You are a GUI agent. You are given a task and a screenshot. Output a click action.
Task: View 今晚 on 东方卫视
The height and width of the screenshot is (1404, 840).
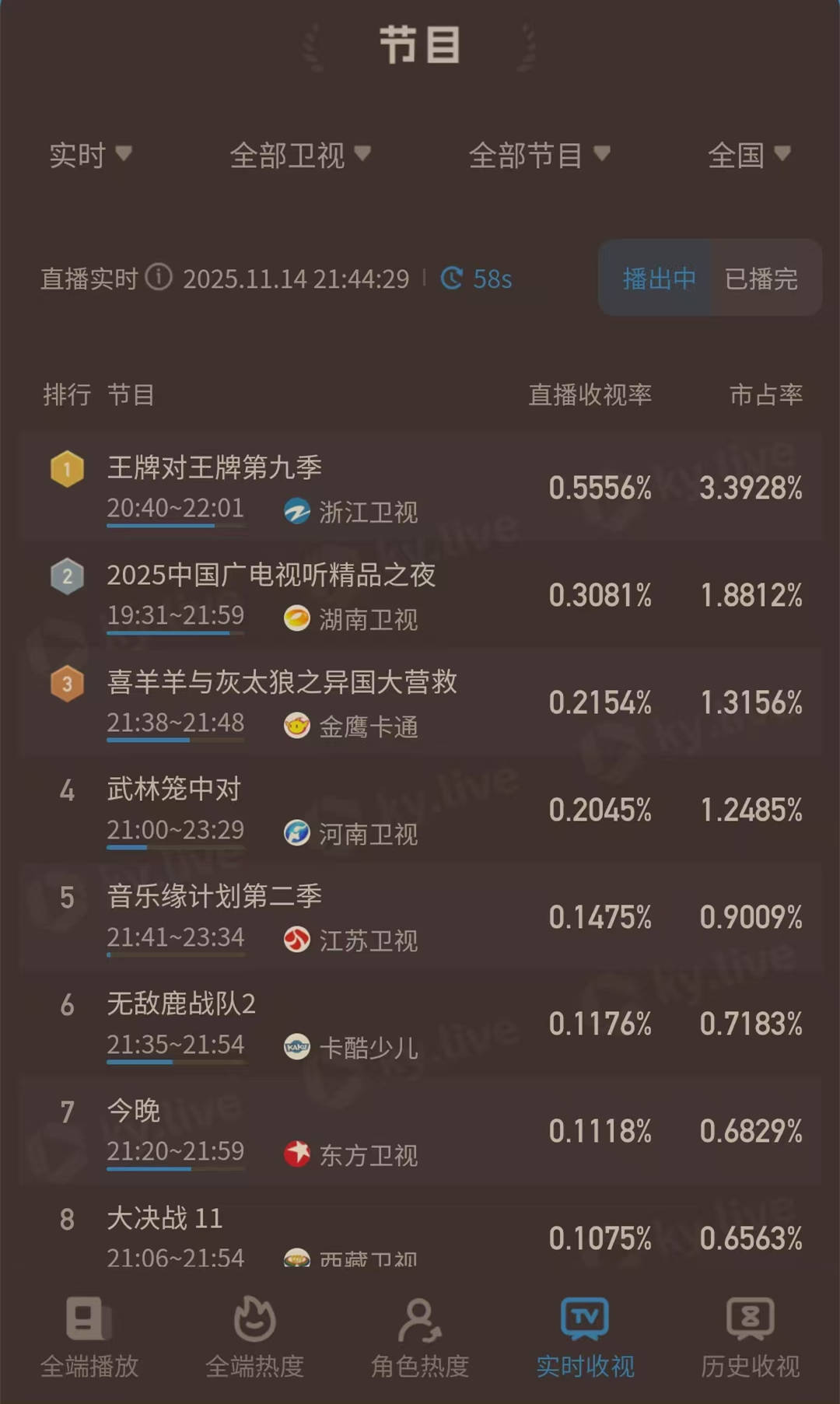tap(420, 1131)
